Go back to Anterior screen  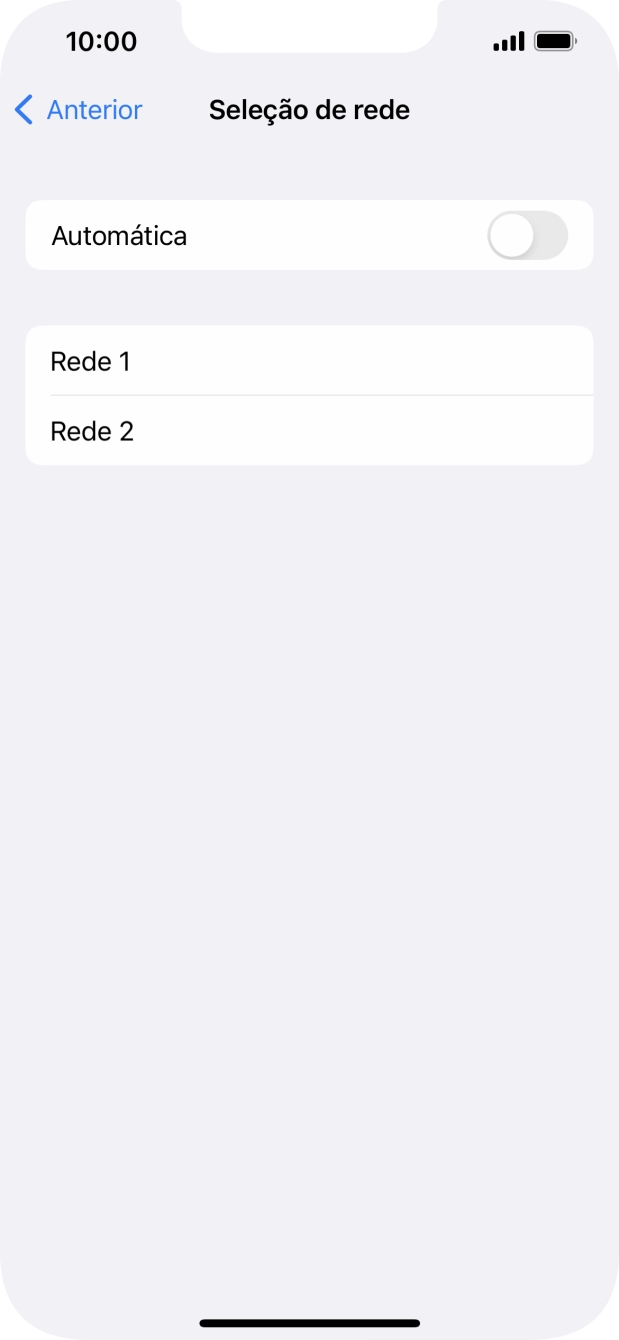click(79, 110)
